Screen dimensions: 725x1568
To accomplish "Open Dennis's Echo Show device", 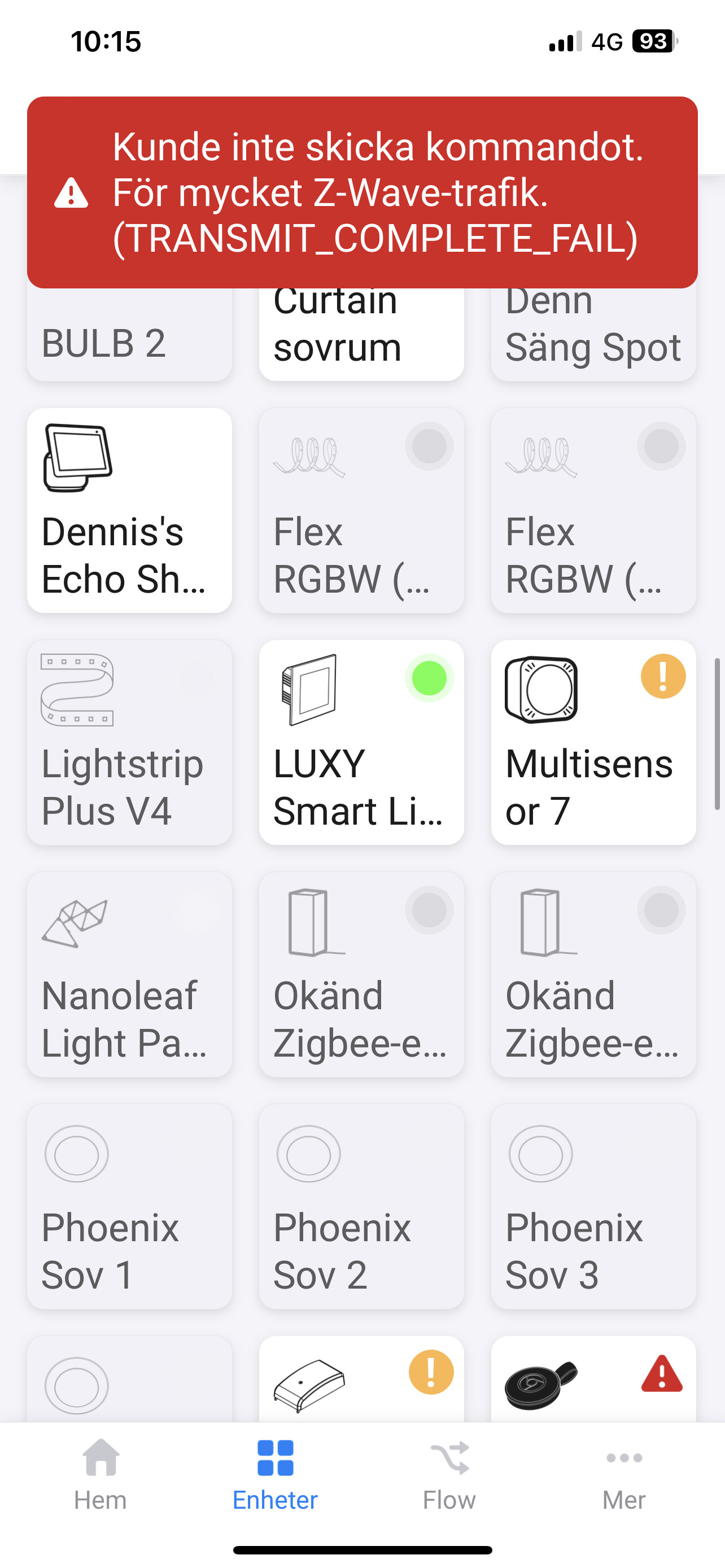I will click(x=129, y=510).
